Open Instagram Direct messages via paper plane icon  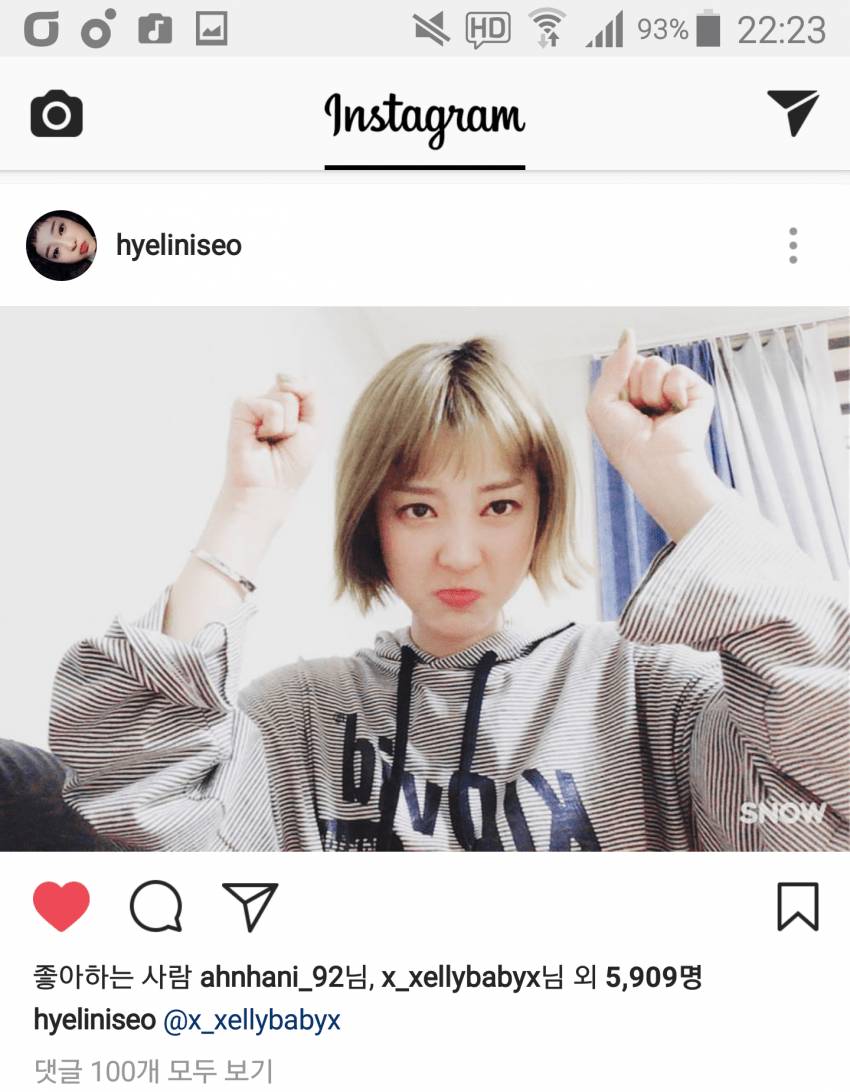[793, 113]
